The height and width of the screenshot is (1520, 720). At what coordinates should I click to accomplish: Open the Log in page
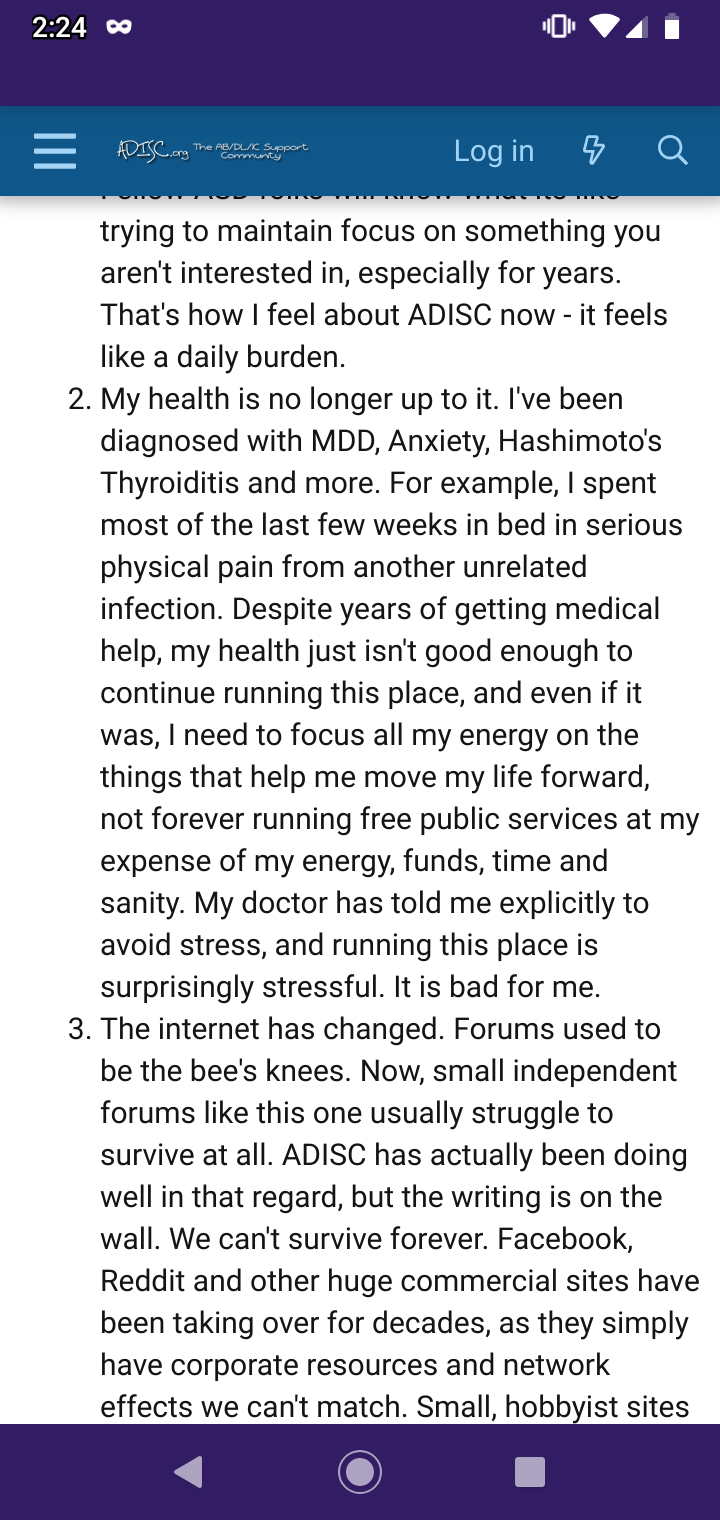pos(494,151)
